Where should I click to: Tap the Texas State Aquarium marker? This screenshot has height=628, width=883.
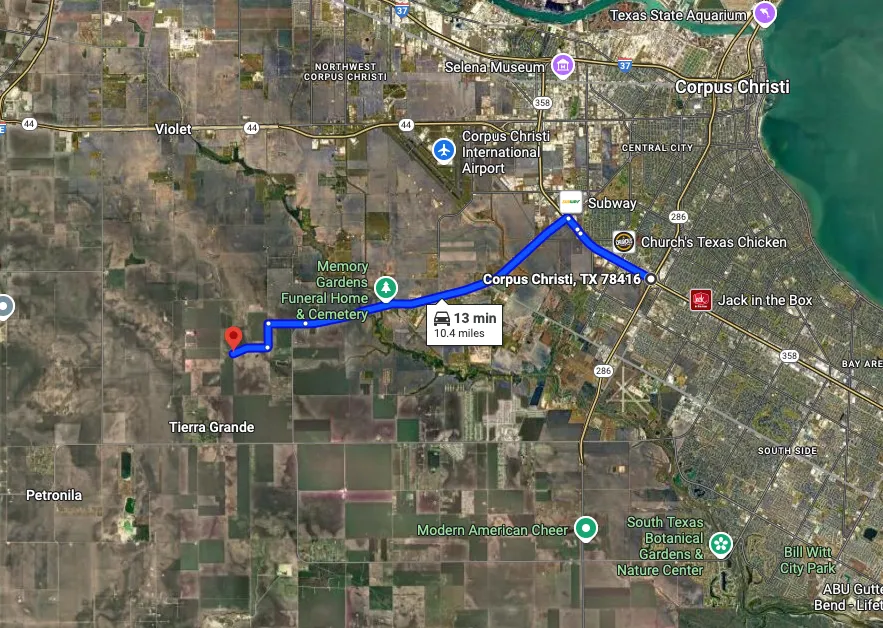pos(765,14)
